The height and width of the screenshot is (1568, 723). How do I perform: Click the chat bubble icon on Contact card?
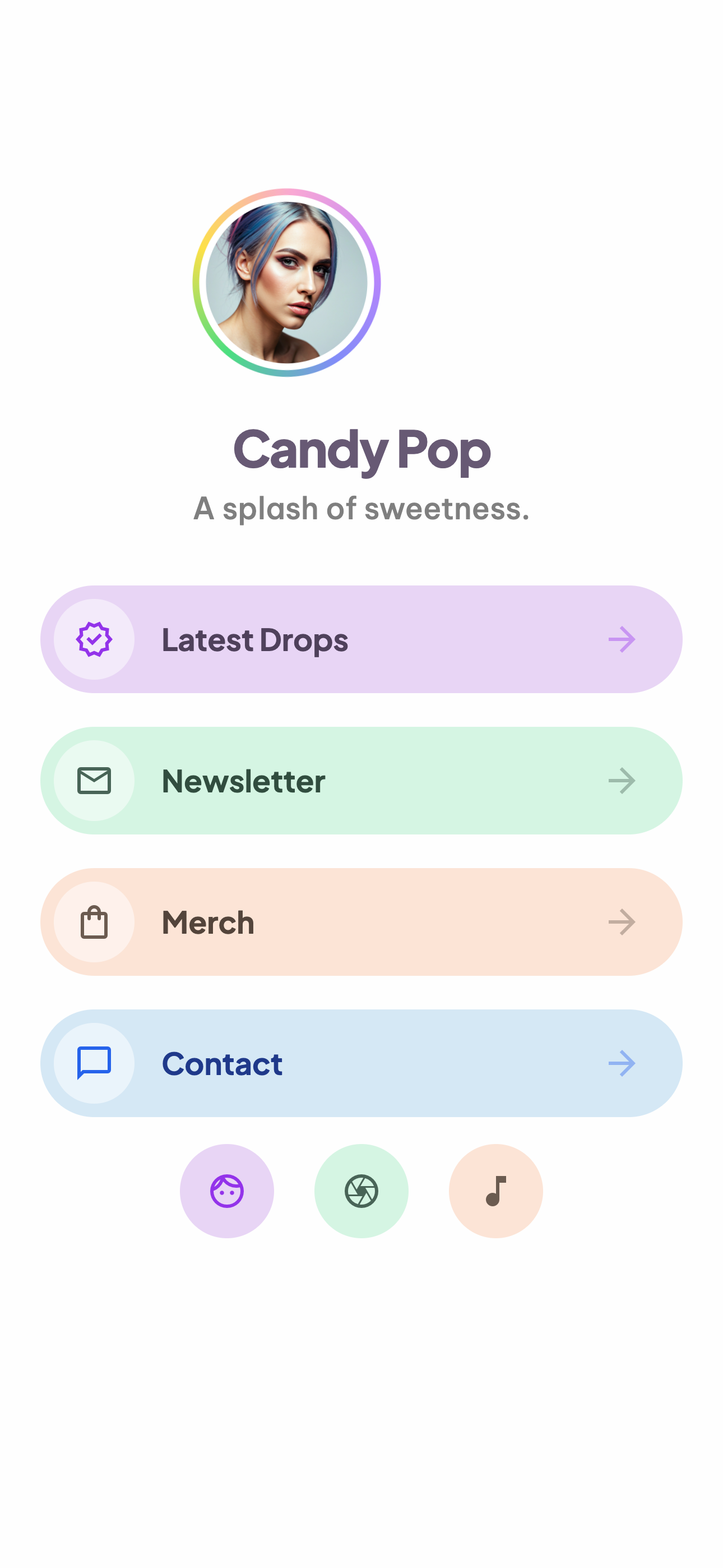tap(93, 1063)
